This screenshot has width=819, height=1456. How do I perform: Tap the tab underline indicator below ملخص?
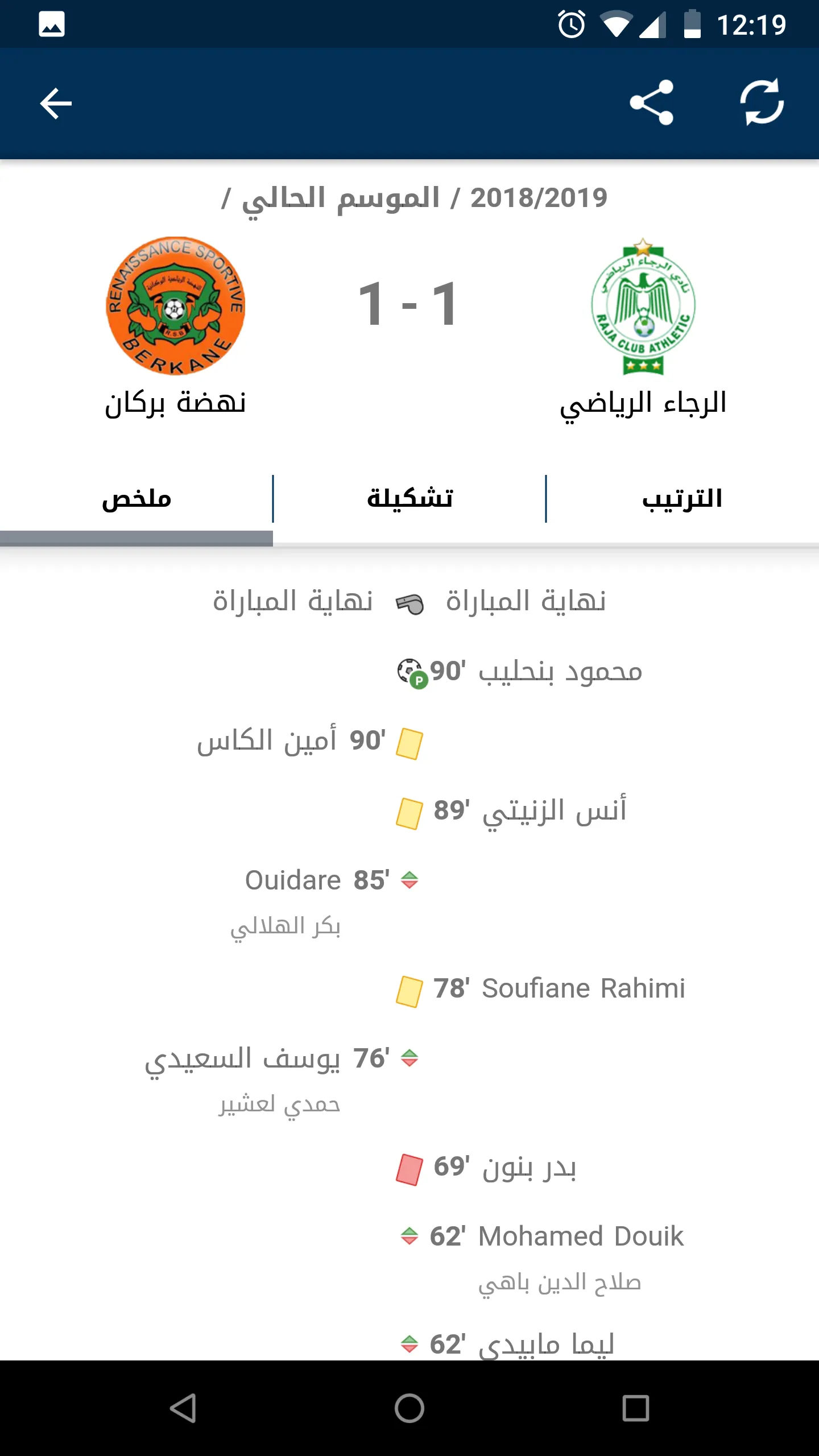[x=136, y=537]
